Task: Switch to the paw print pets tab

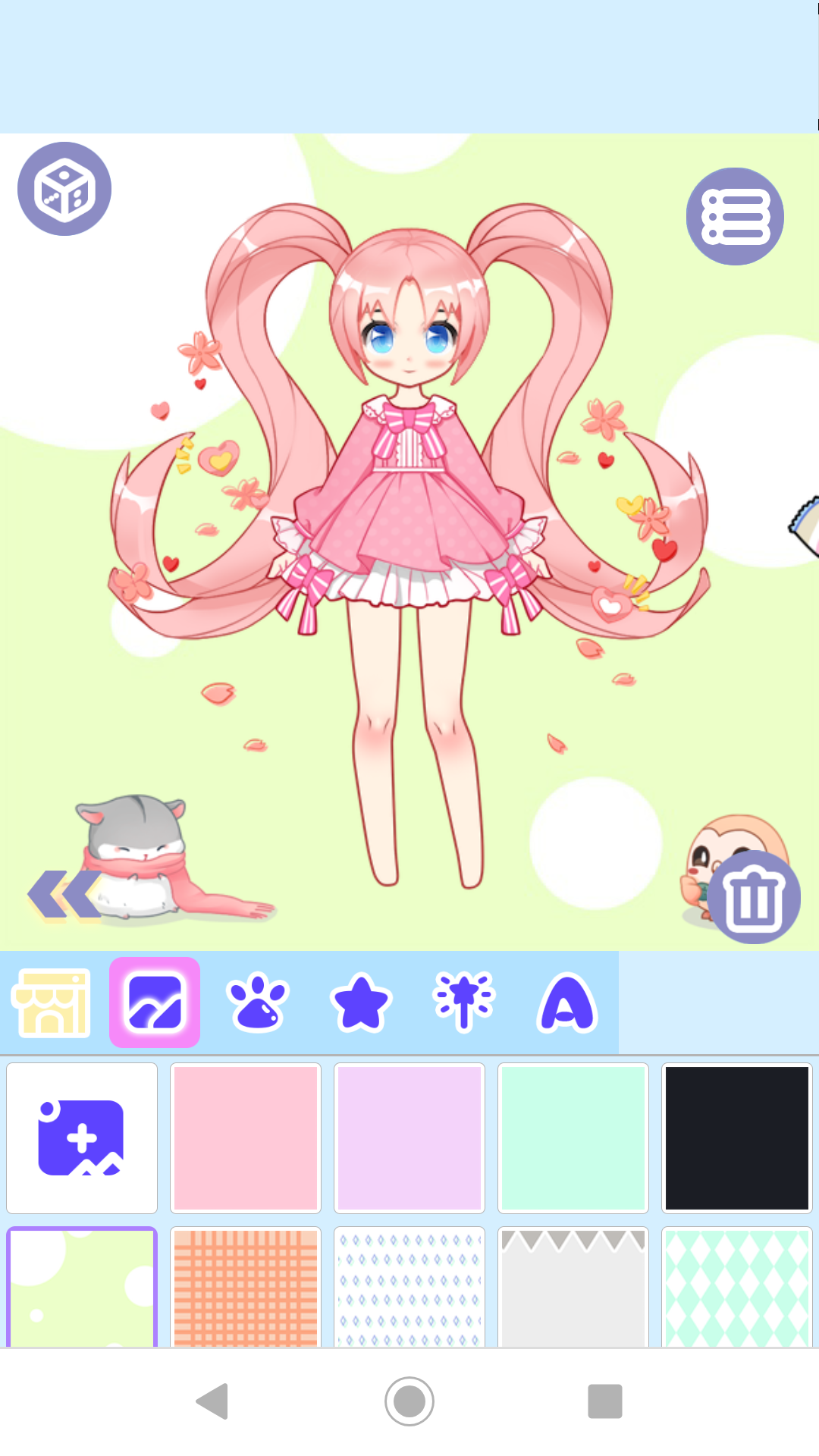Action: [258, 1003]
